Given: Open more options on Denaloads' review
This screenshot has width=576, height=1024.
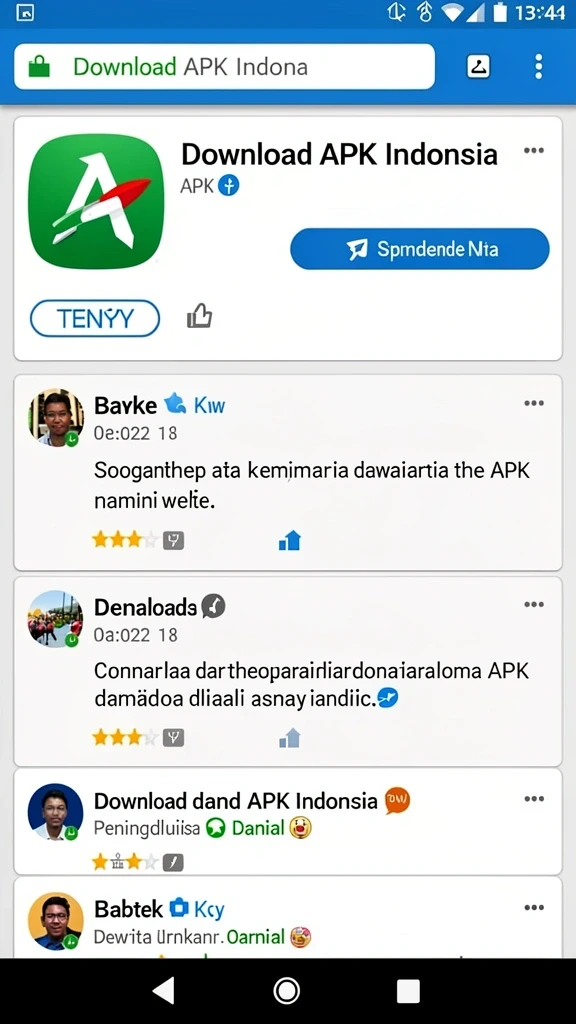Looking at the screenshot, I should tap(534, 605).
